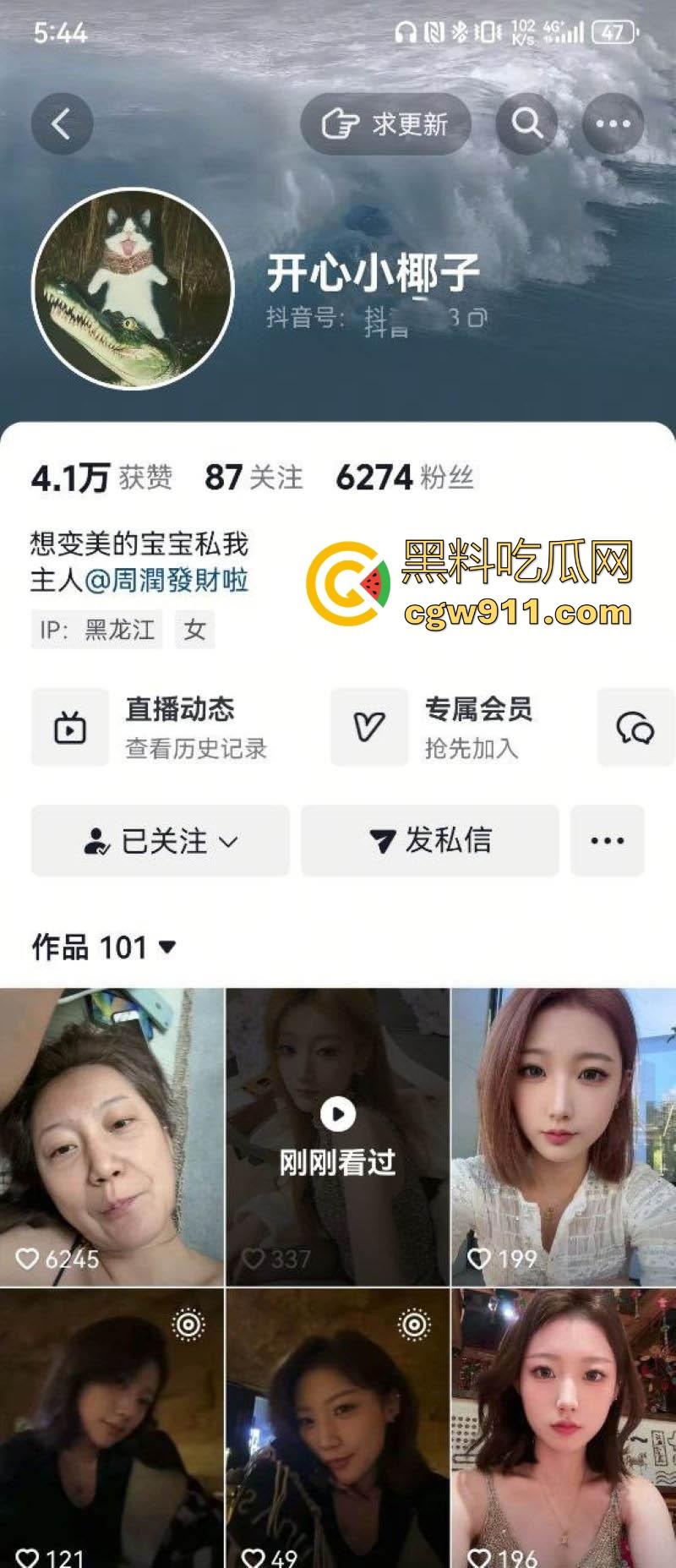
Task: Tap the copy icon next to 抖音号
Action: click(x=477, y=321)
